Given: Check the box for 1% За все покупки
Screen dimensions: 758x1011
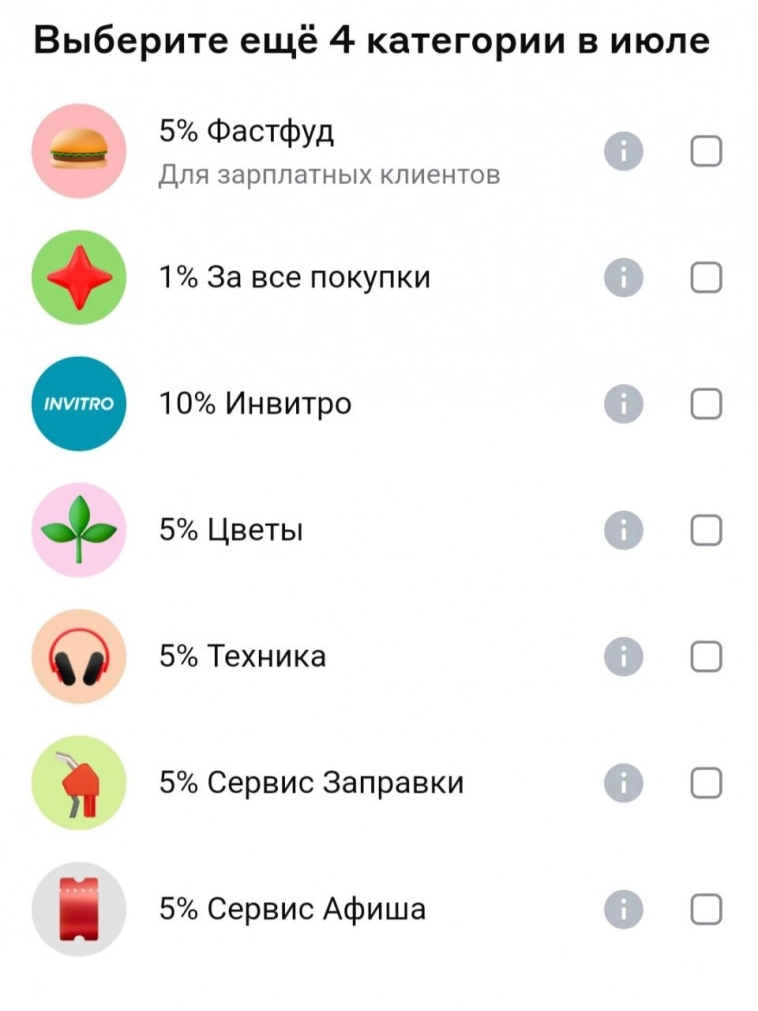Looking at the screenshot, I should tap(705, 276).
